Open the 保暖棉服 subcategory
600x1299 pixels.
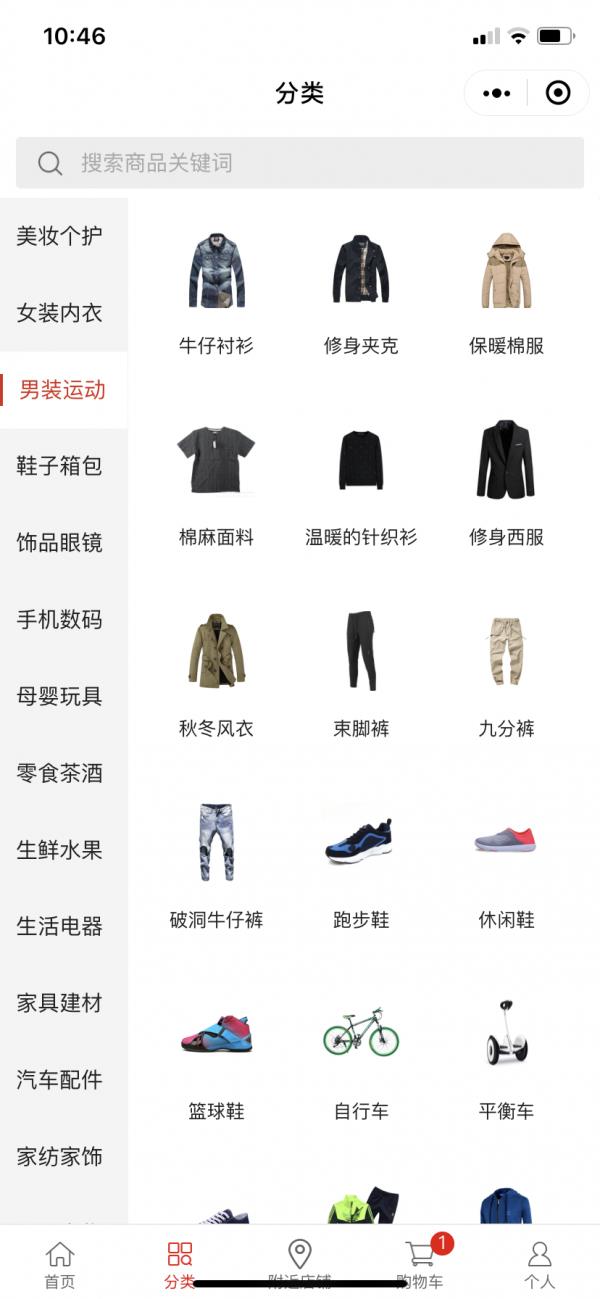click(x=506, y=290)
